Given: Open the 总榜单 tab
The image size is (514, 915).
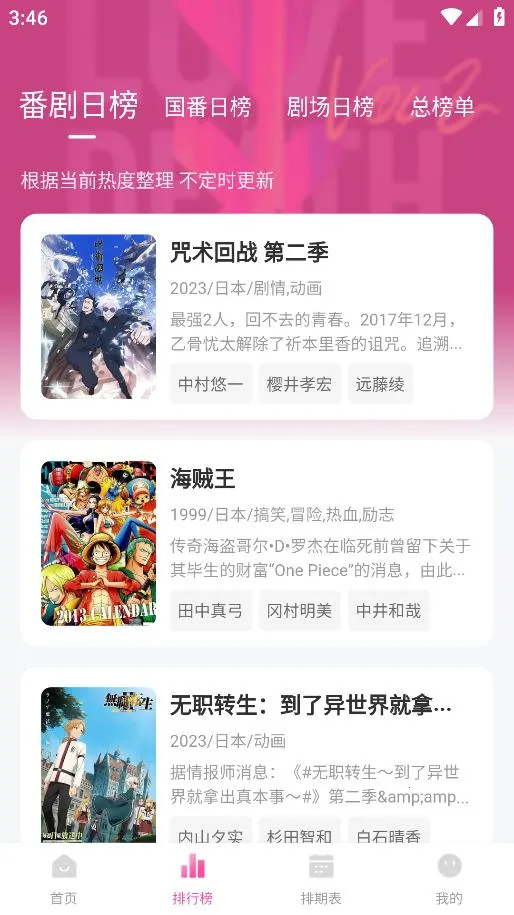Looking at the screenshot, I should pyautogui.click(x=442, y=107).
